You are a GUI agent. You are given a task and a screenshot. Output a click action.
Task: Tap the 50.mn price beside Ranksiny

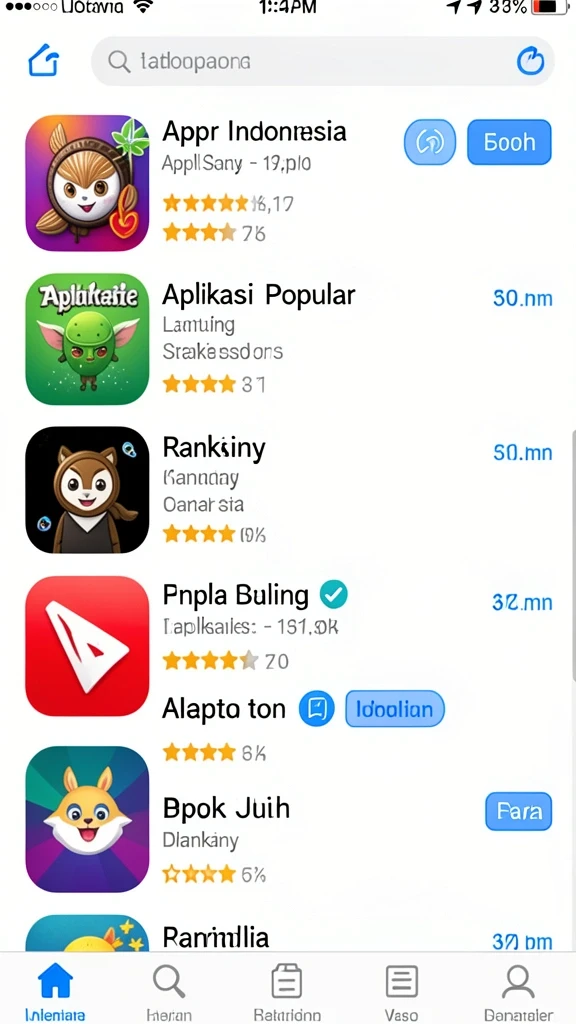tap(522, 452)
